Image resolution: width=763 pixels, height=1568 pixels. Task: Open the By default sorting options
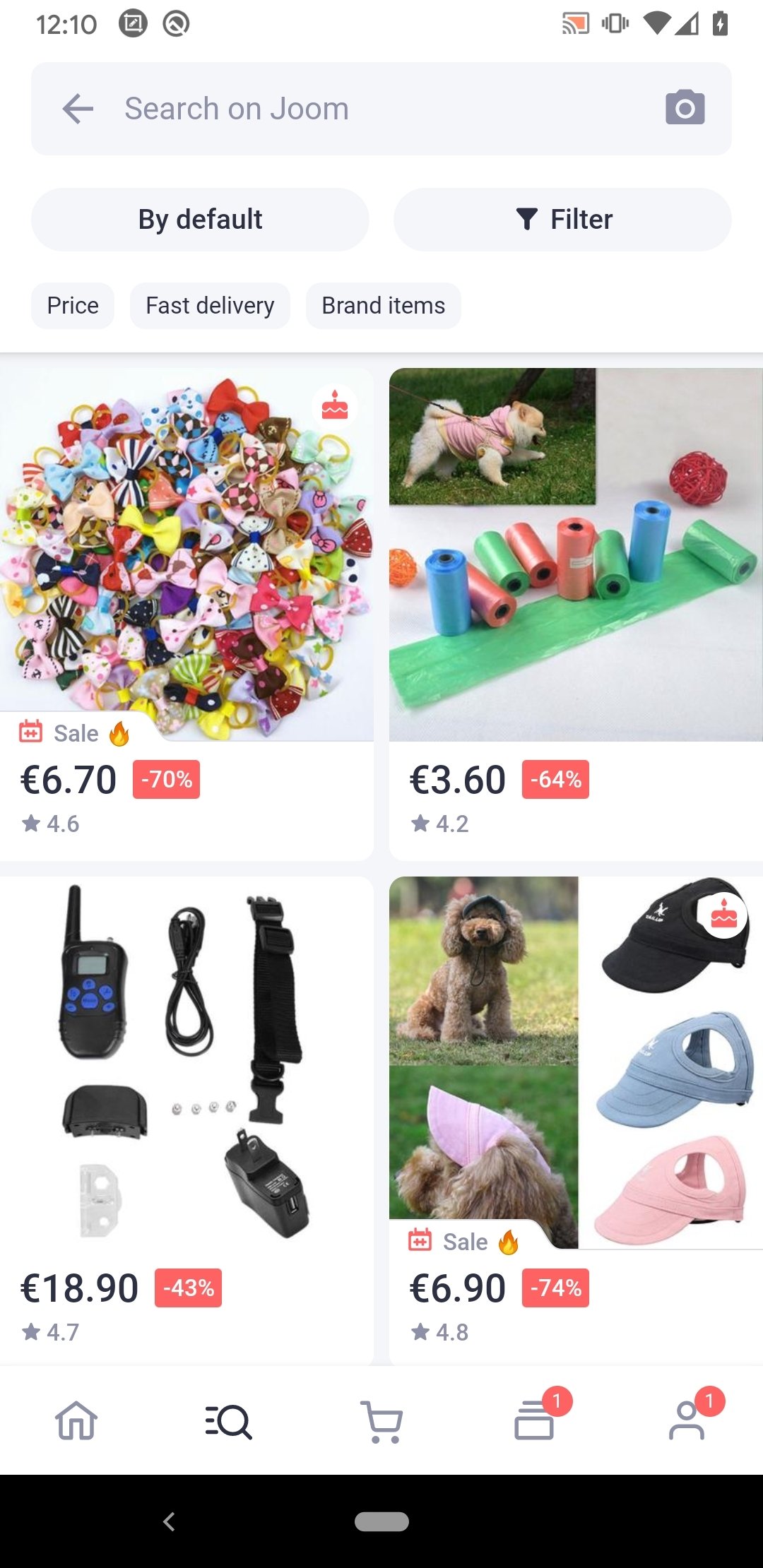(200, 220)
